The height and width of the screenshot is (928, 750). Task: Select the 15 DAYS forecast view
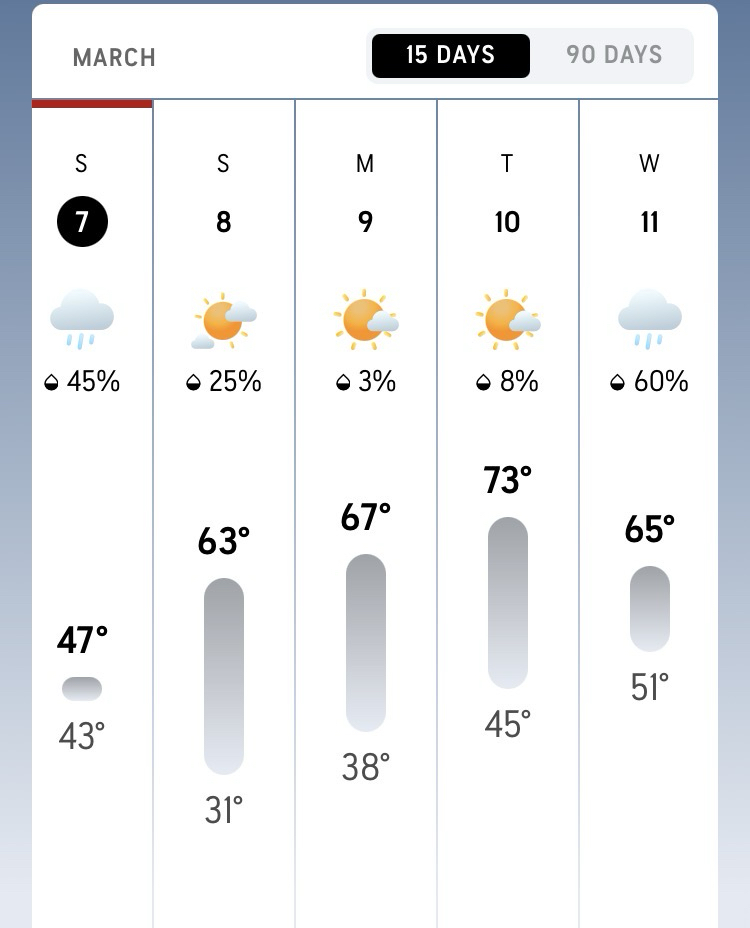point(450,55)
